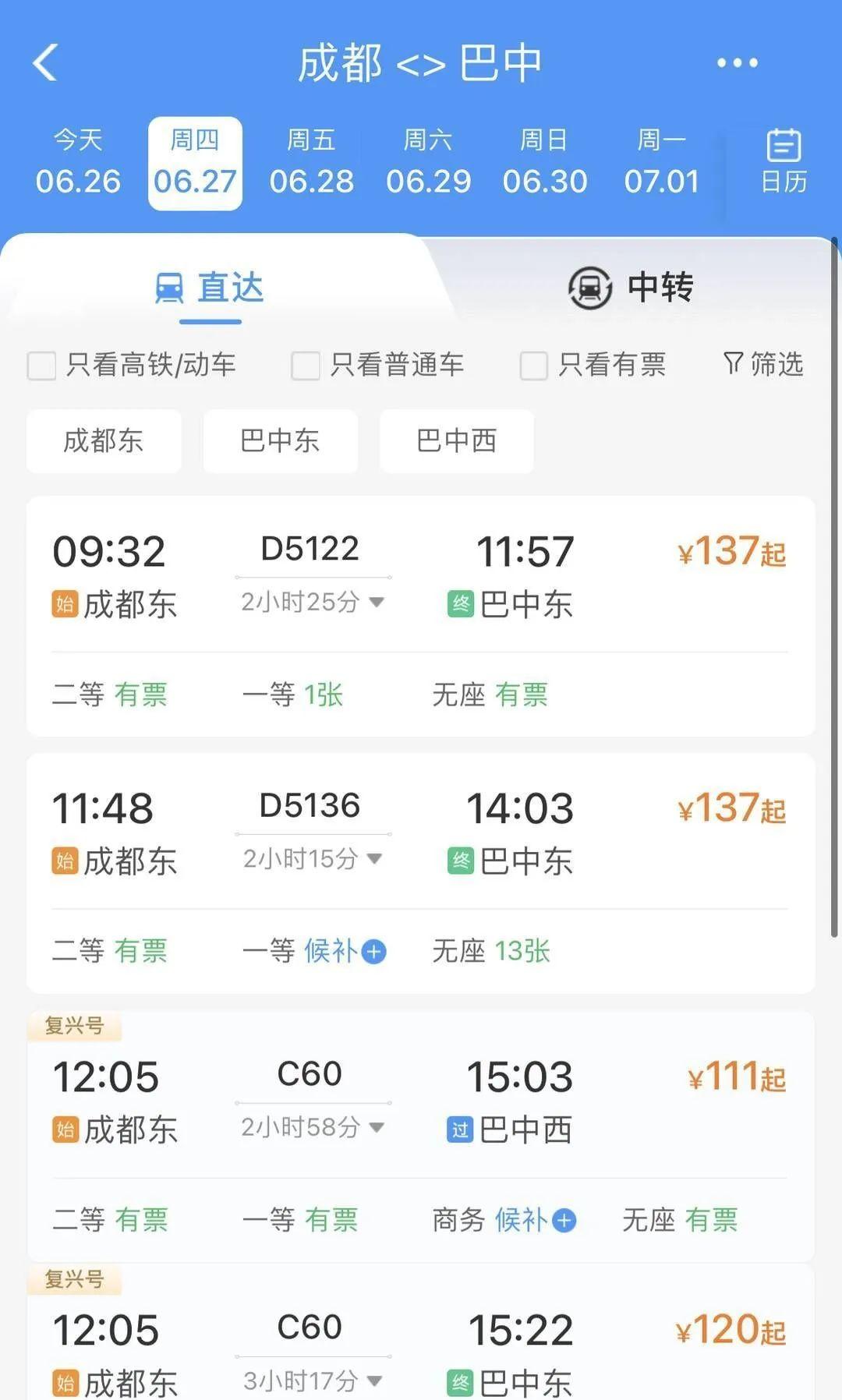The image size is (842, 1400).
Task: Expand the duration dropdown for D5122
Action: pyautogui.click(x=377, y=602)
